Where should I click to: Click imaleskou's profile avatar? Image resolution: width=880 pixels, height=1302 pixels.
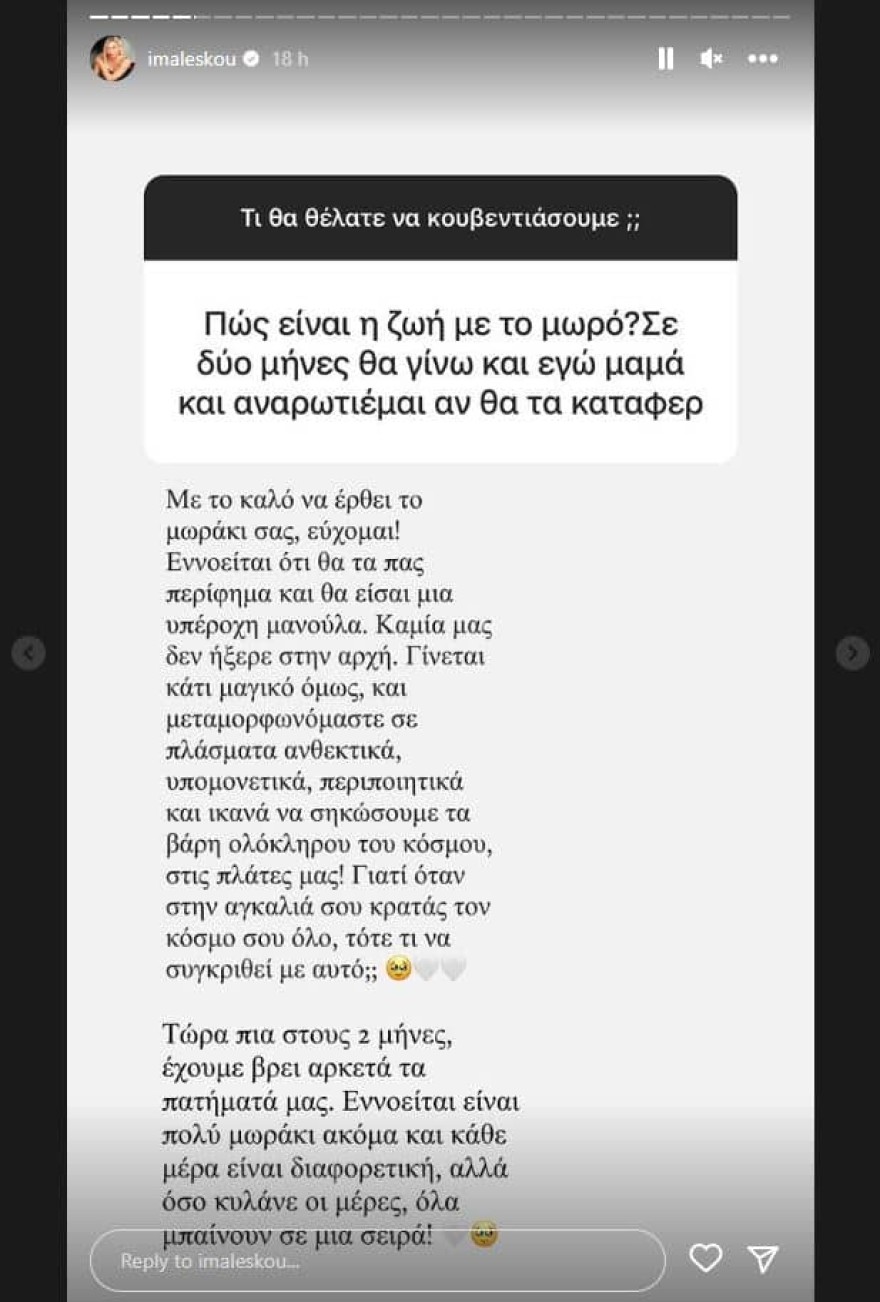[x=113, y=58]
